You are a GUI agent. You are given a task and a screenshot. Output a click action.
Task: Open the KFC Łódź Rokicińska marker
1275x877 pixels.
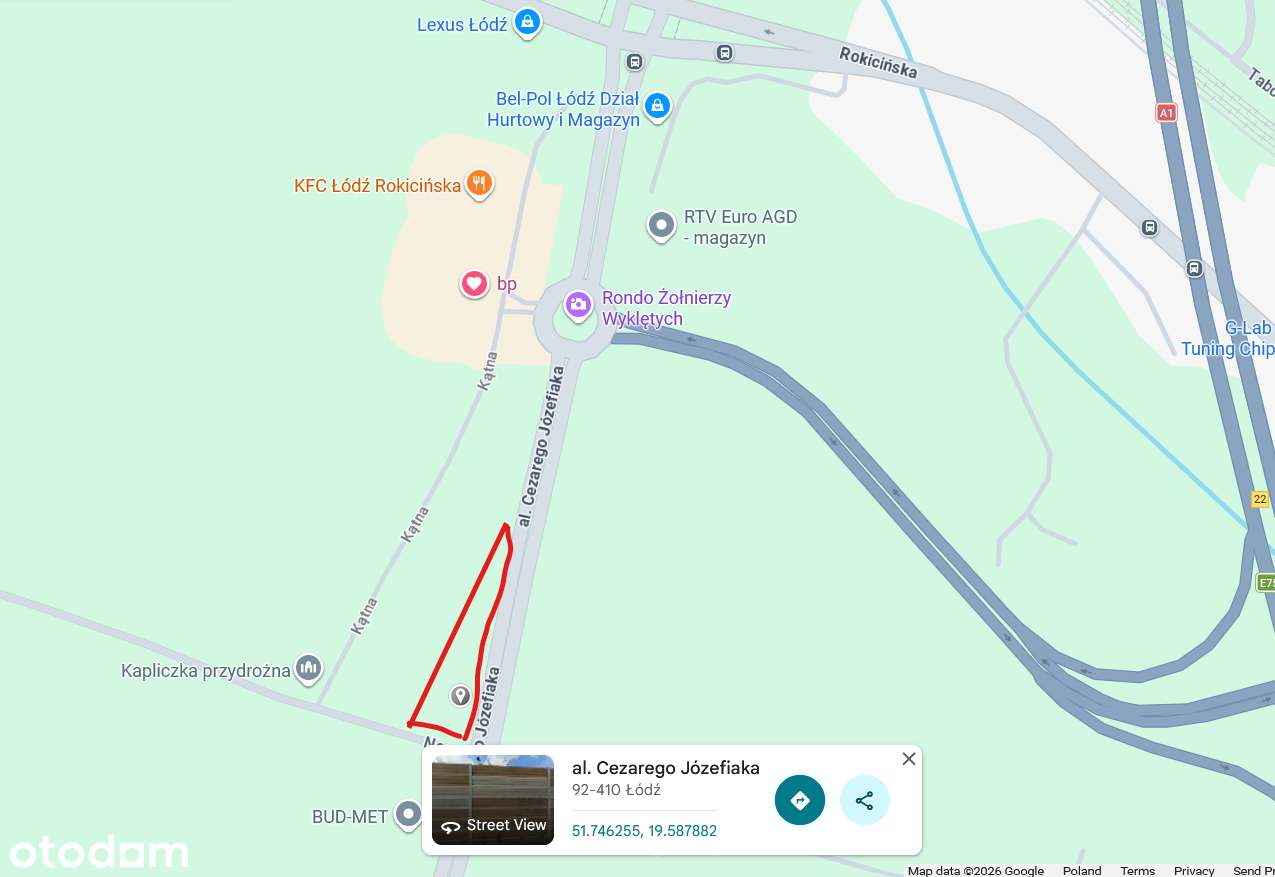click(480, 184)
